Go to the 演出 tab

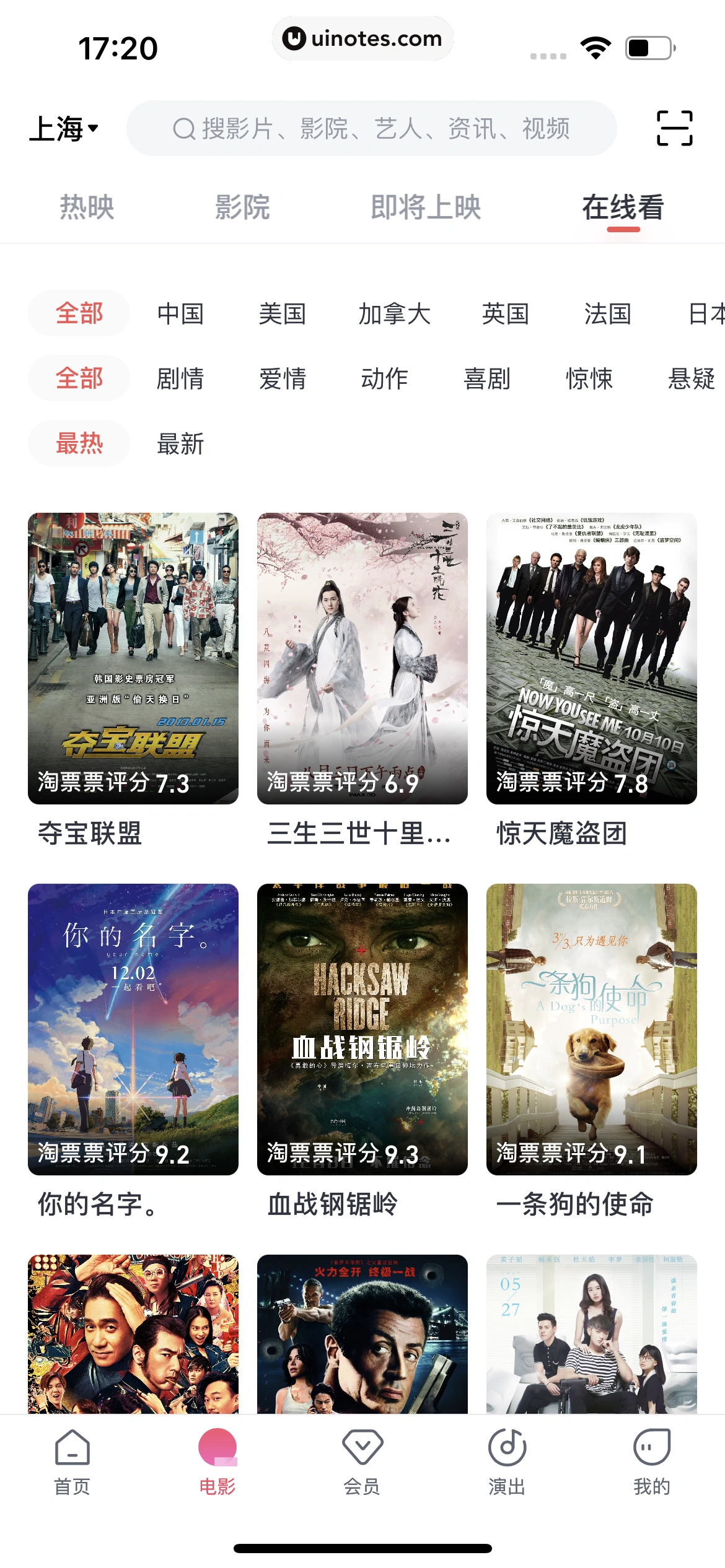[x=507, y=1461]
